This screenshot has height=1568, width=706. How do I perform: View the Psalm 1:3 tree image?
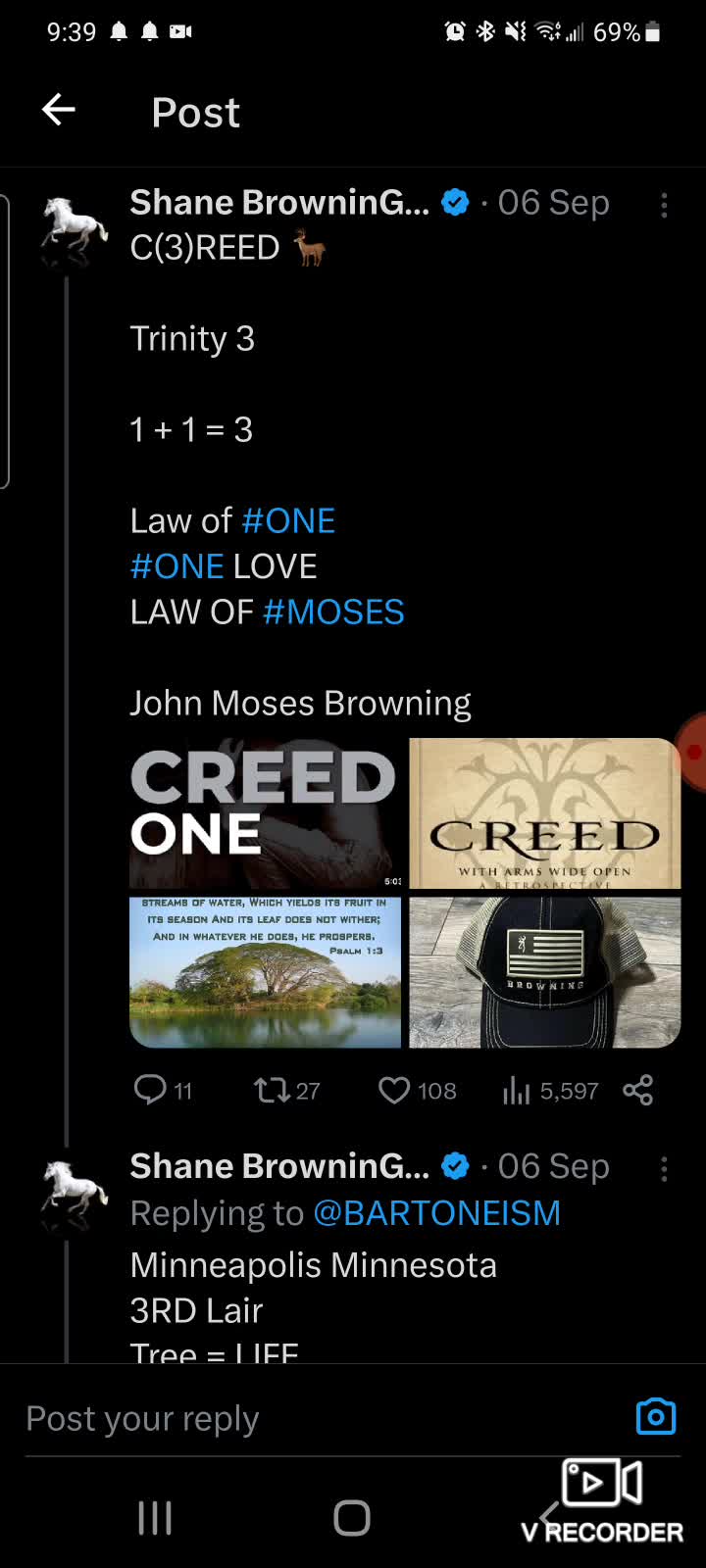point(265,972)
